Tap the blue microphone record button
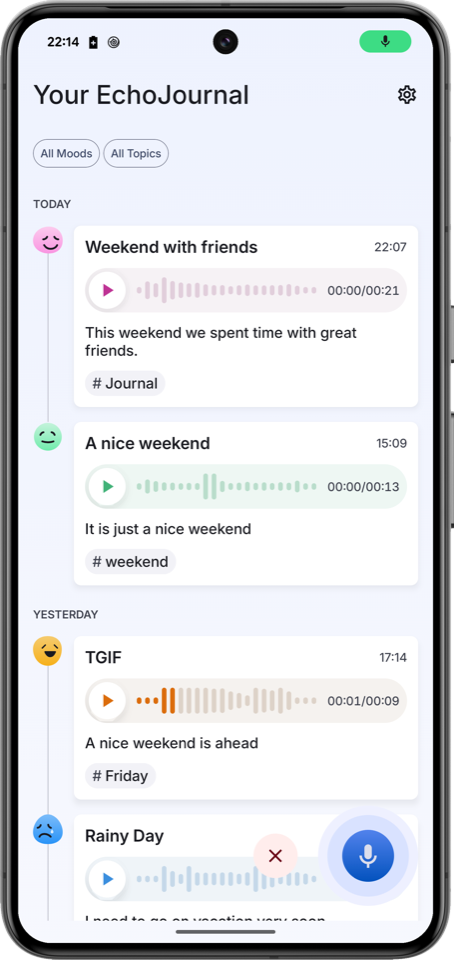This screenshot has width=454, height=960. [x=368, y=856]
